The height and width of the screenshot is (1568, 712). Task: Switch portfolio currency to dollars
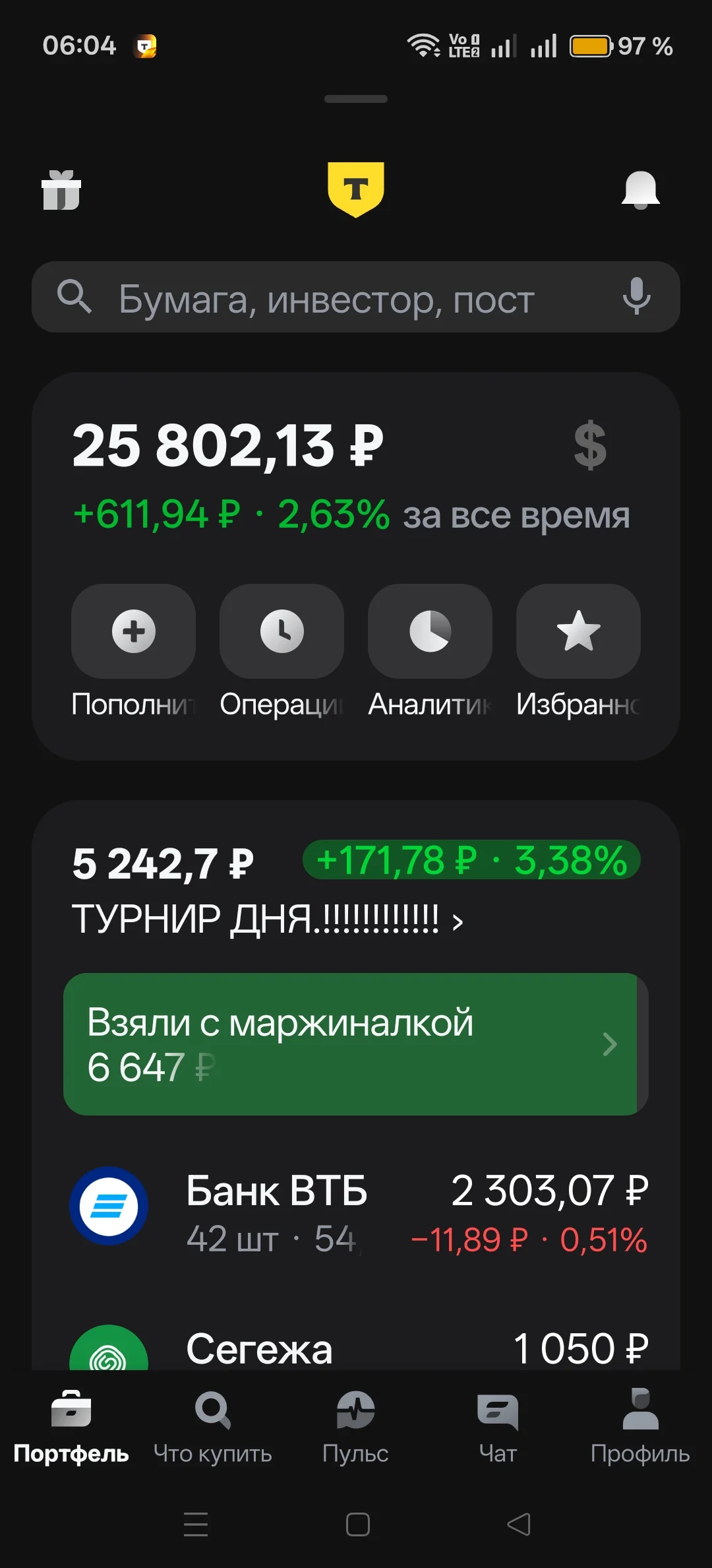590,445
